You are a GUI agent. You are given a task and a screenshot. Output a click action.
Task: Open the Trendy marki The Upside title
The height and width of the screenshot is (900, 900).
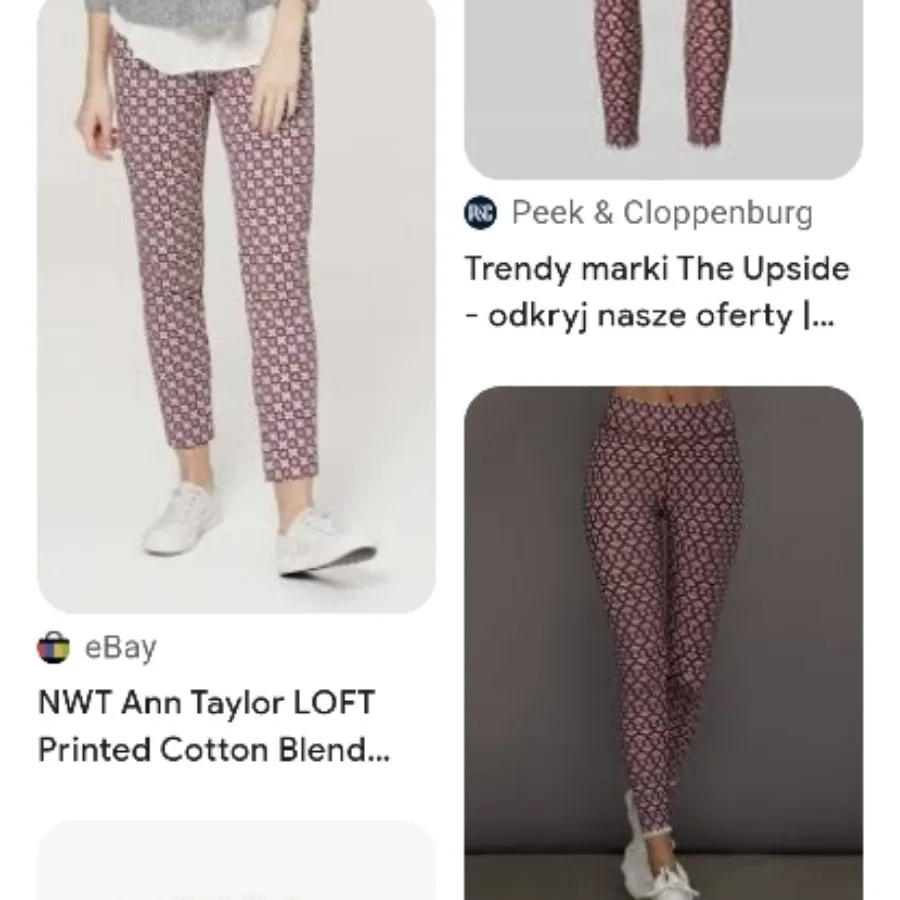(x=656, y=292)
